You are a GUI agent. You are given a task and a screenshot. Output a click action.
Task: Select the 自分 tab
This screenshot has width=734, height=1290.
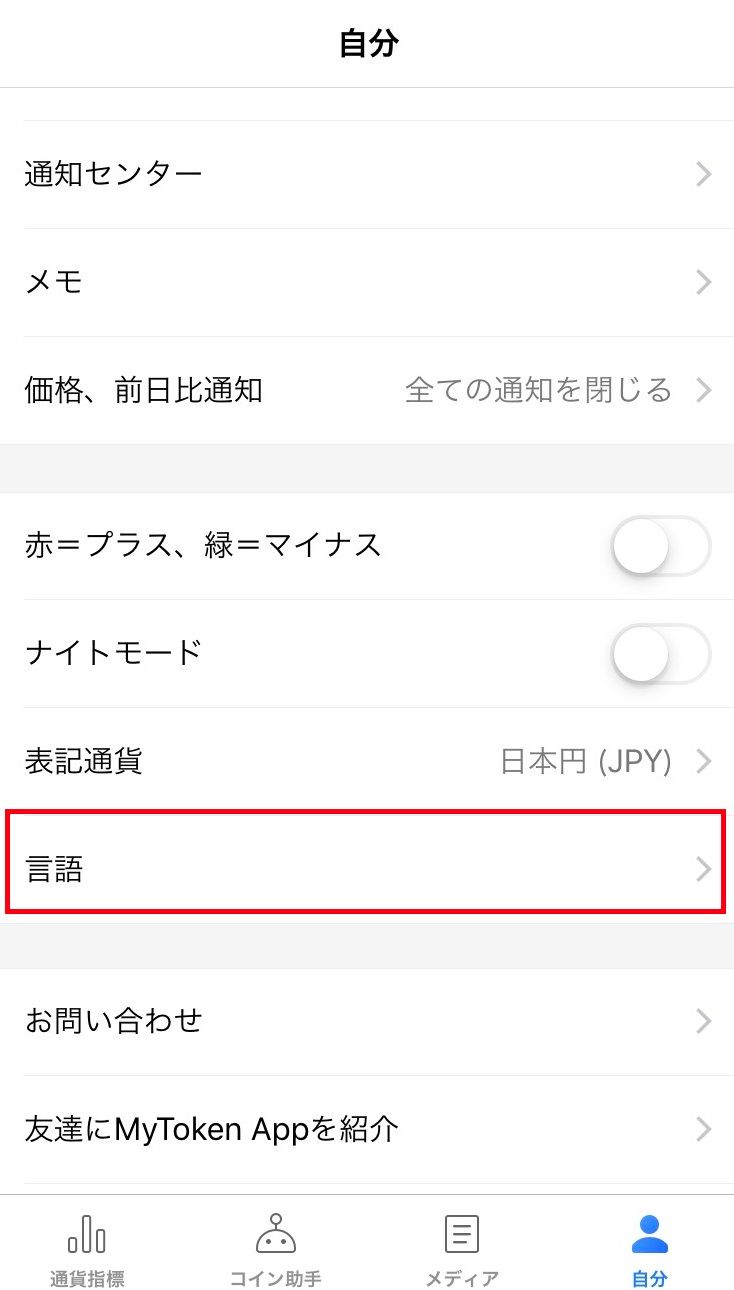point(649,1248)
